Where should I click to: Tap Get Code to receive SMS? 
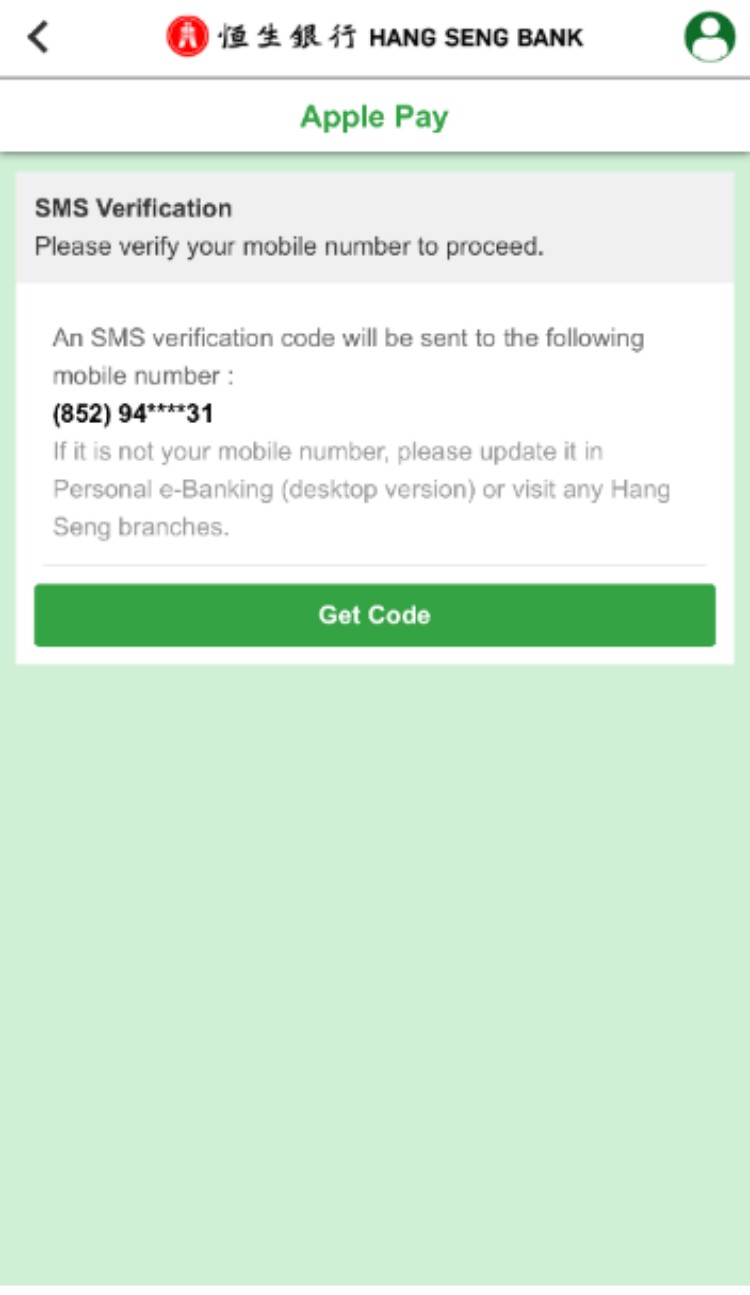point(375,615)
